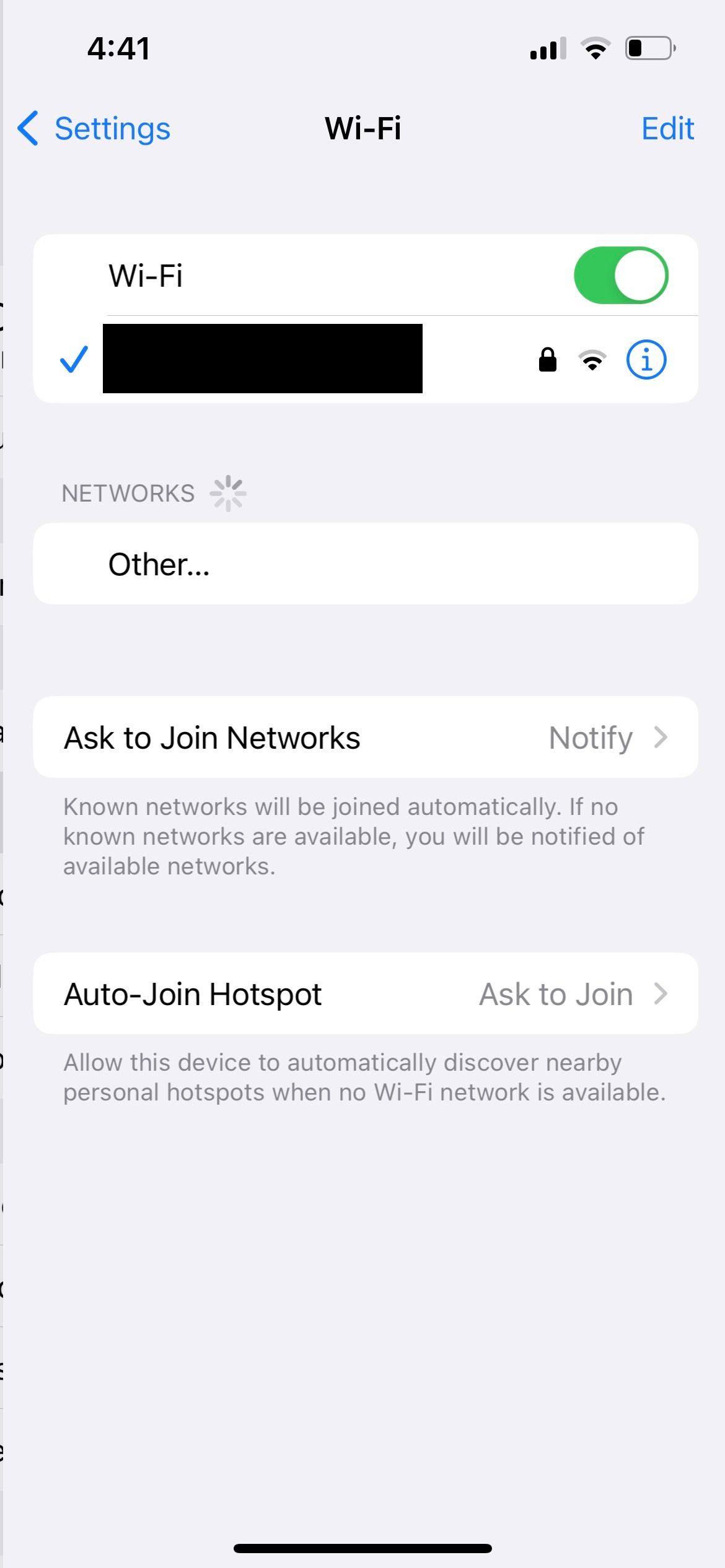Viewport: 725px width, 1568px height.
Task: Open info details for the connected network
Action: coord(646,359)
